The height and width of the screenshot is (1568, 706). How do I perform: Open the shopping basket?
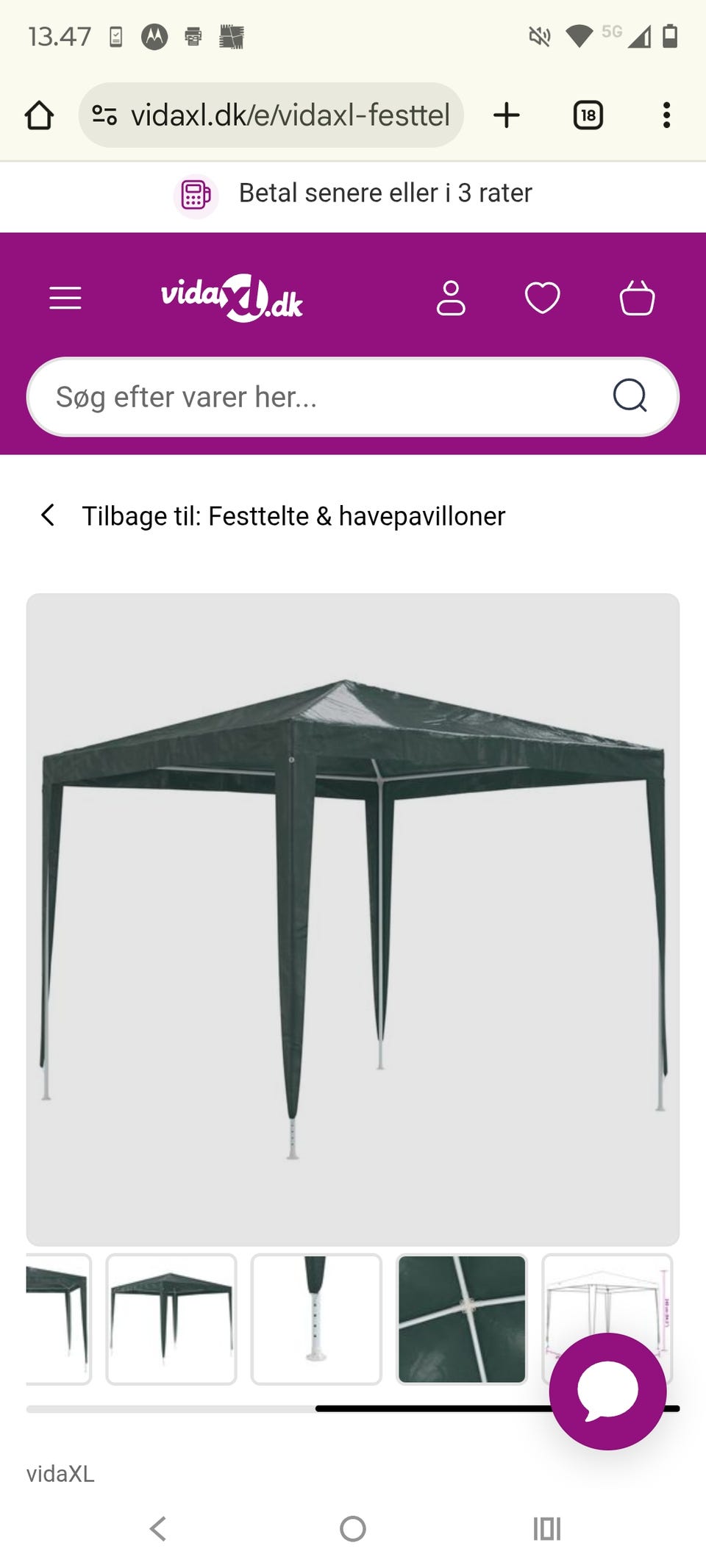pos(637,297)
